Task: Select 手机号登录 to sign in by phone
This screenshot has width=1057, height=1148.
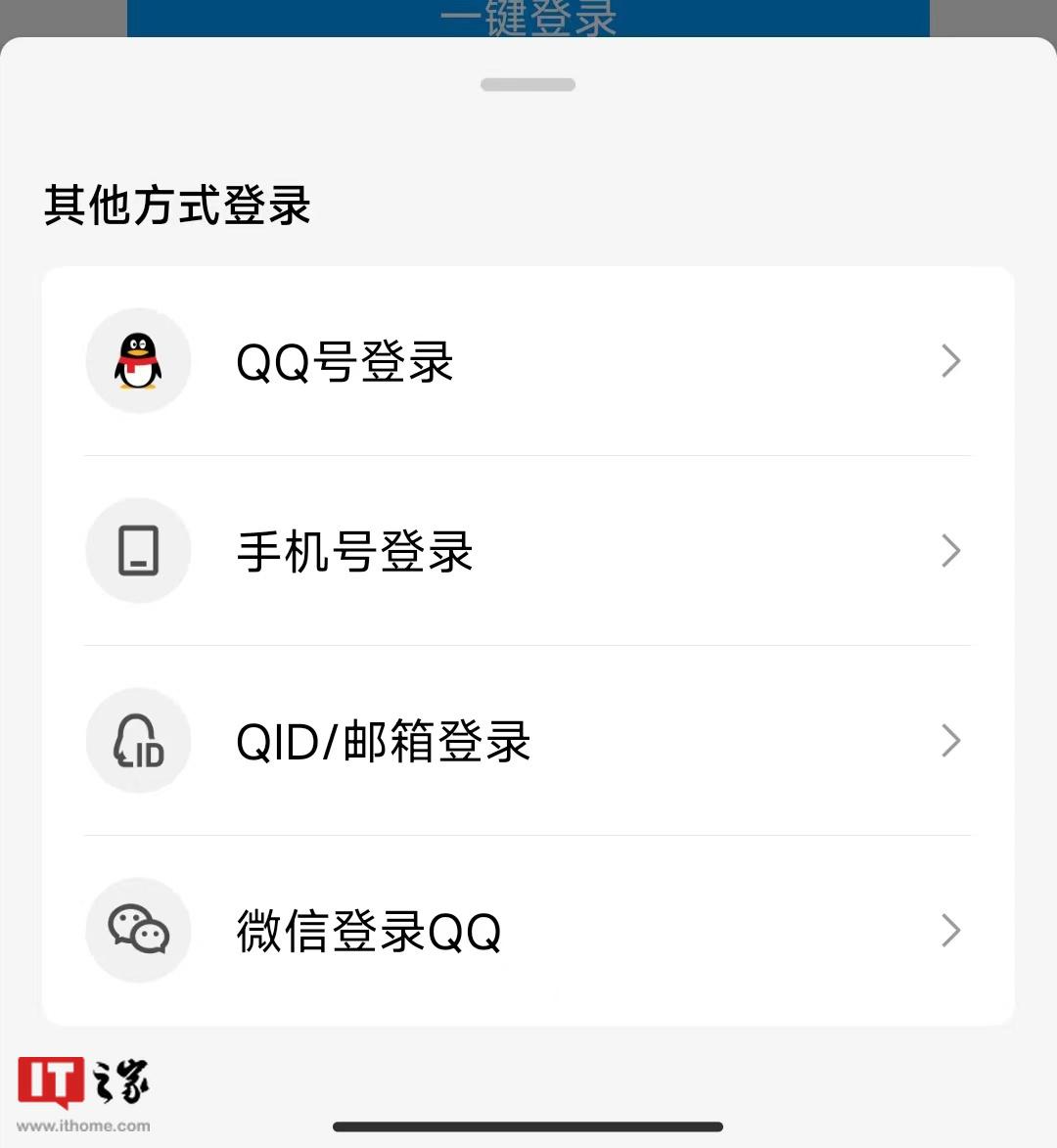Action: point(528,551)
